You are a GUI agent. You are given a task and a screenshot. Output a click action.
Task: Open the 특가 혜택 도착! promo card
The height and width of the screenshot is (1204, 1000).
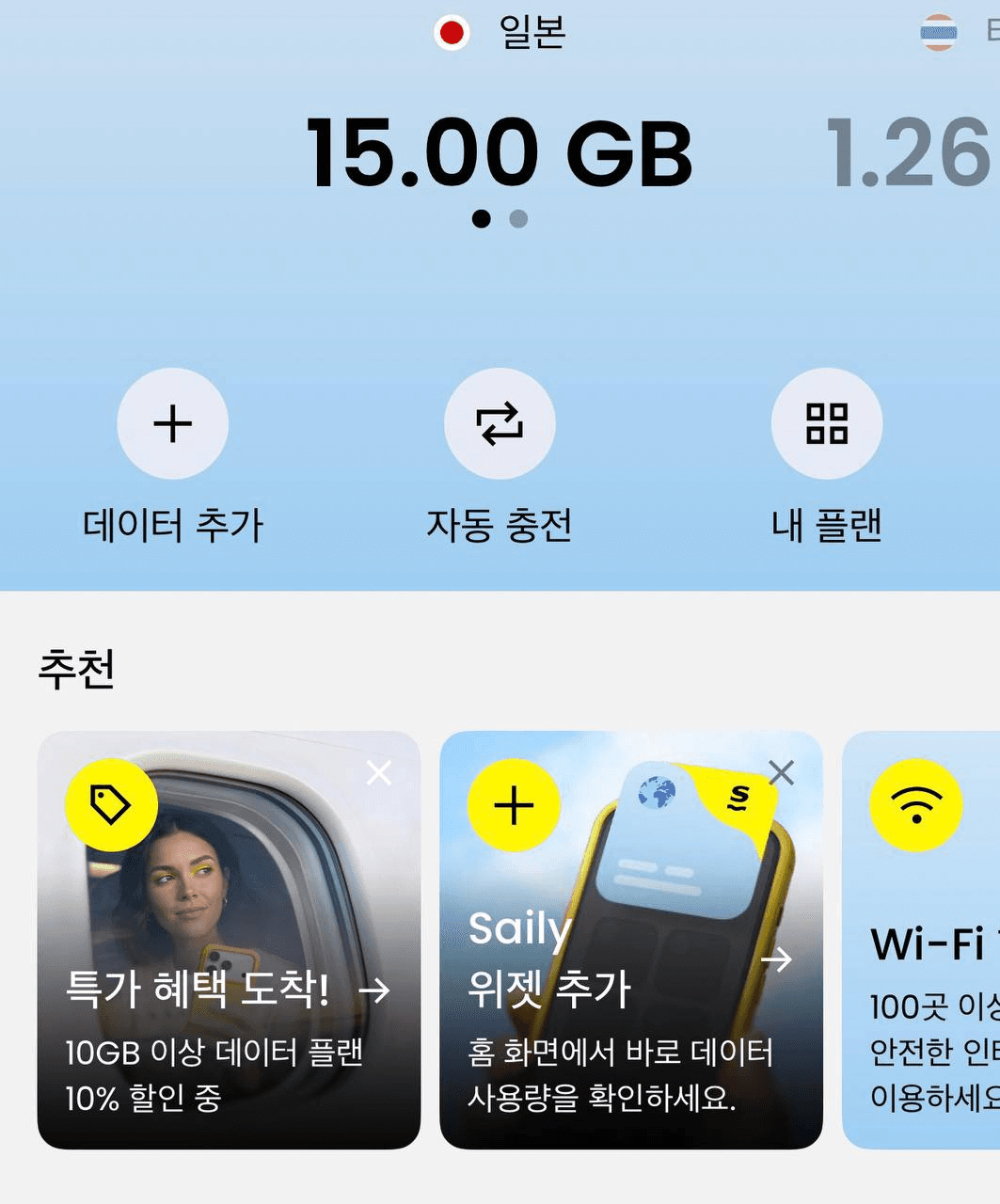228,990
